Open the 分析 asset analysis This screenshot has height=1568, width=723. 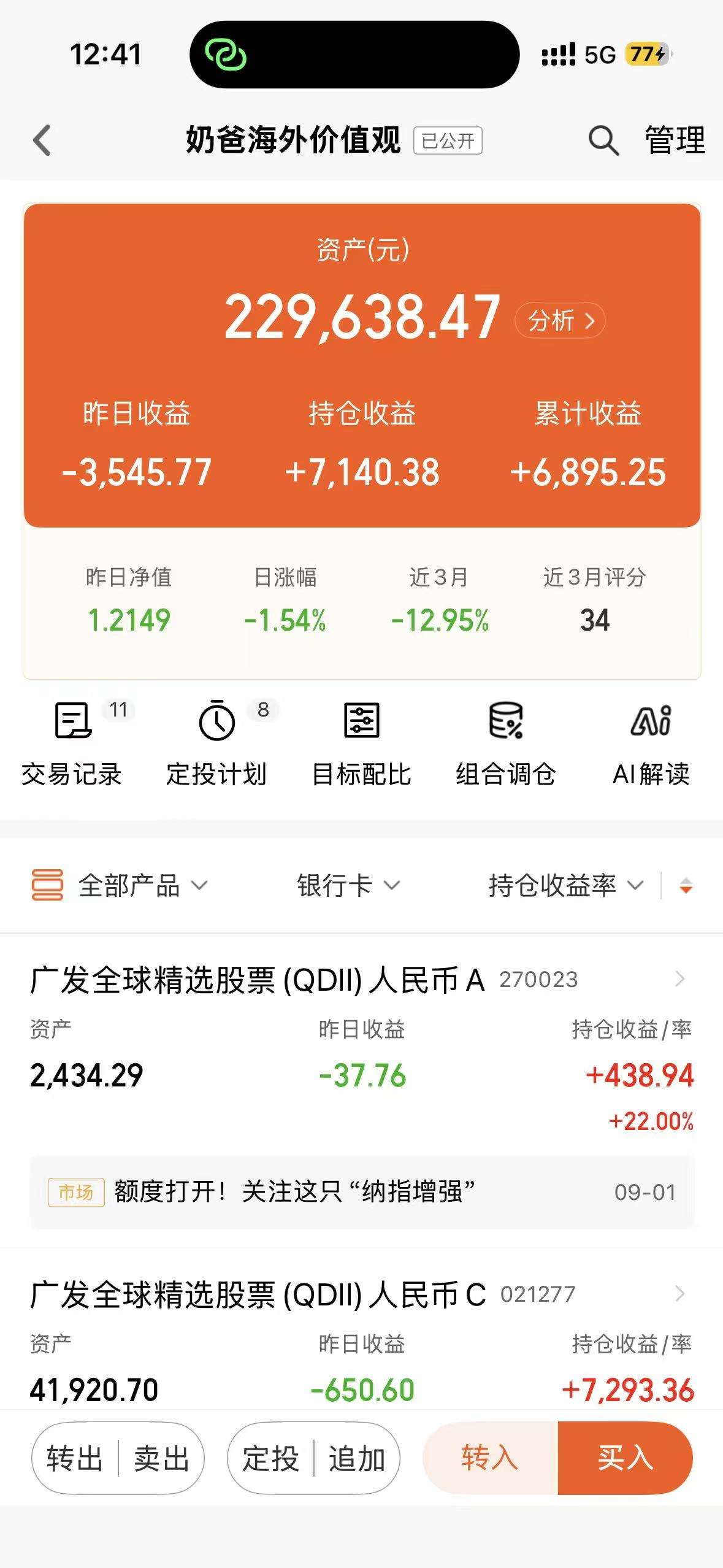tap(560, 320)
